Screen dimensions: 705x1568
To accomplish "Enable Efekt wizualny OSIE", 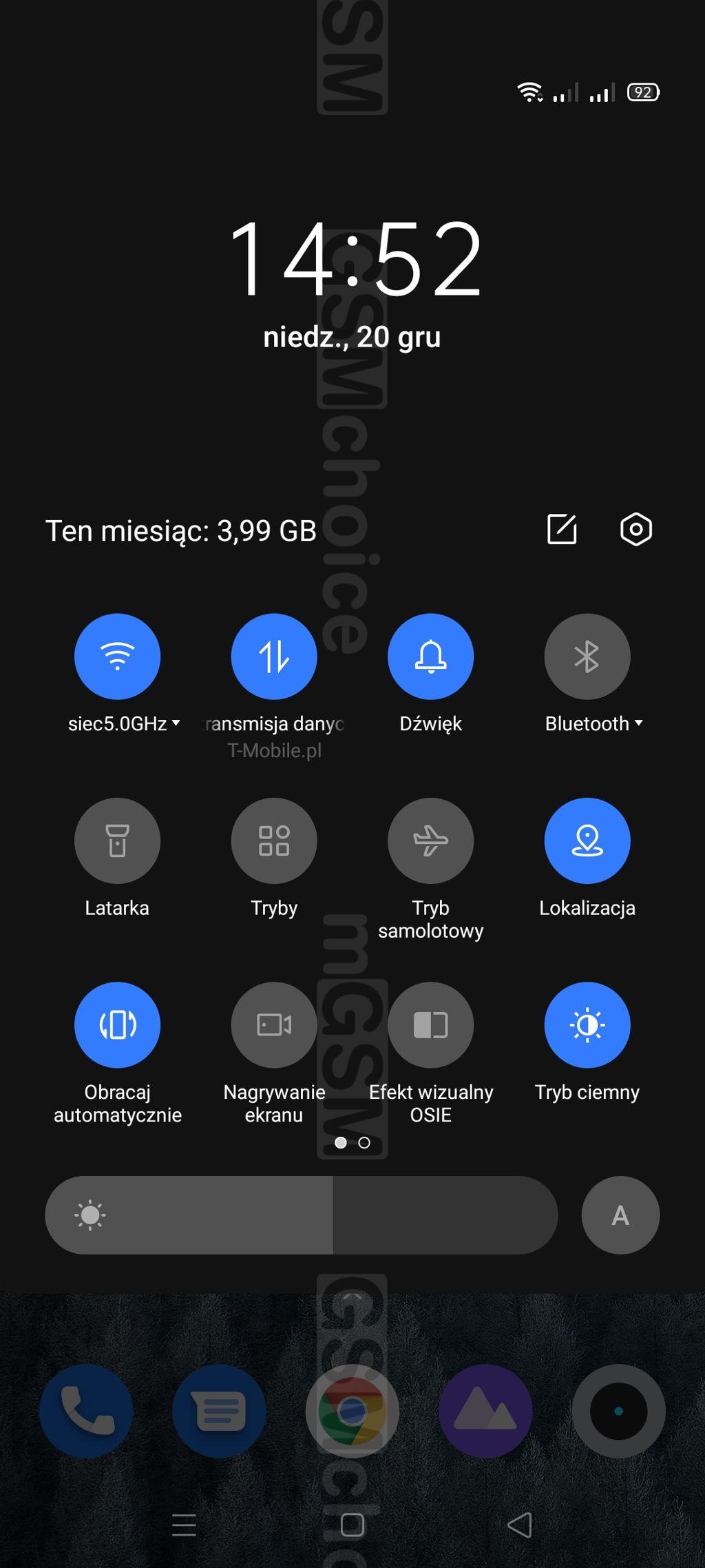I will (x=431, y=1025).
